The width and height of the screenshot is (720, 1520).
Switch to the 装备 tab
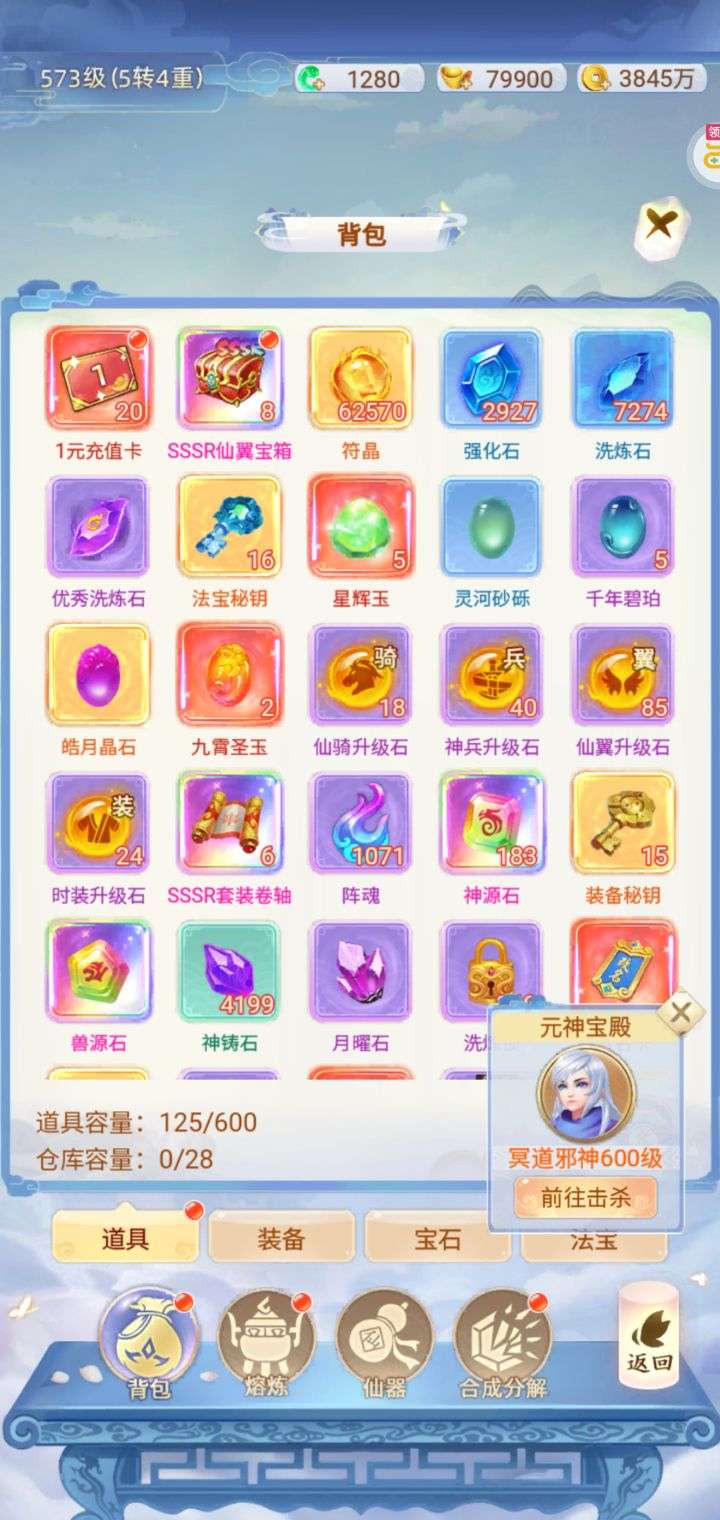[x=281, y=1240]
